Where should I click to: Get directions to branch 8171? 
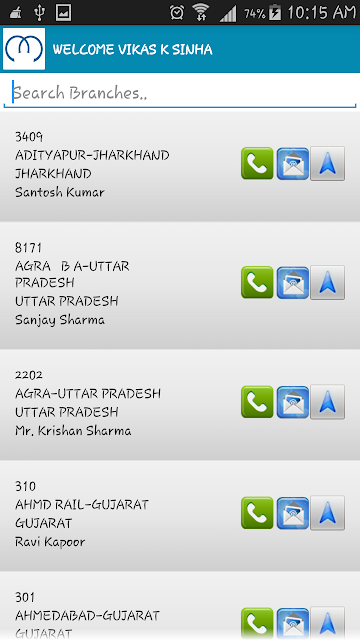pyautogui.click(x=327, y=282)
